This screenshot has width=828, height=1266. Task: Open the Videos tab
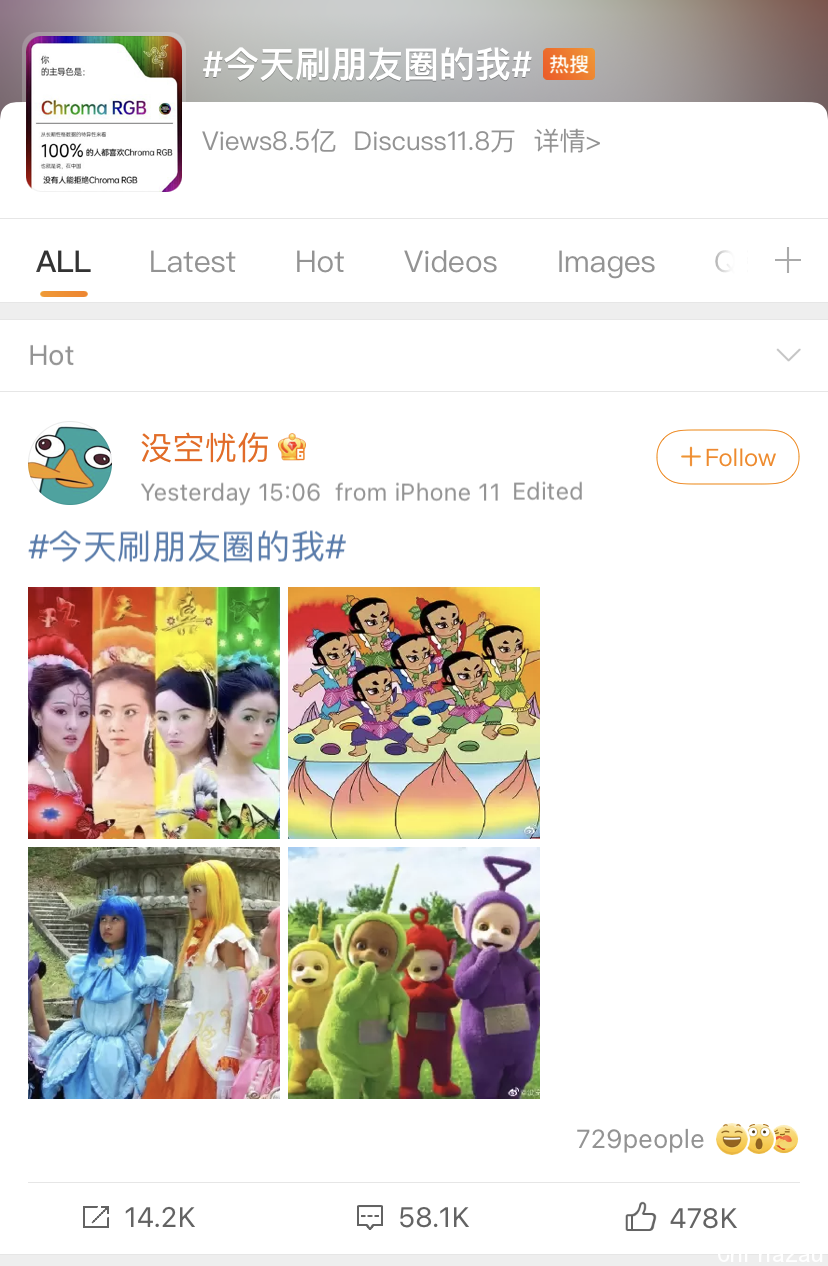click(450, 262)
